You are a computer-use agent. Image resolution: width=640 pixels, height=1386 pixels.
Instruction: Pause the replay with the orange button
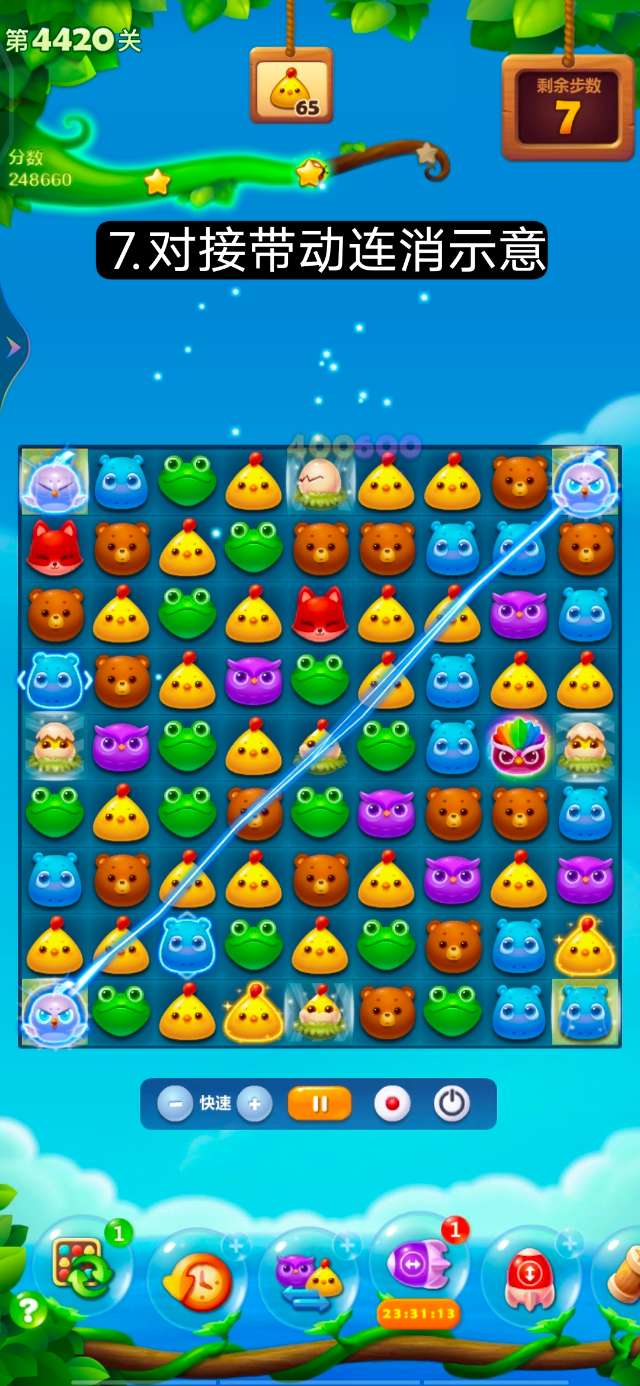point(320,1104)
